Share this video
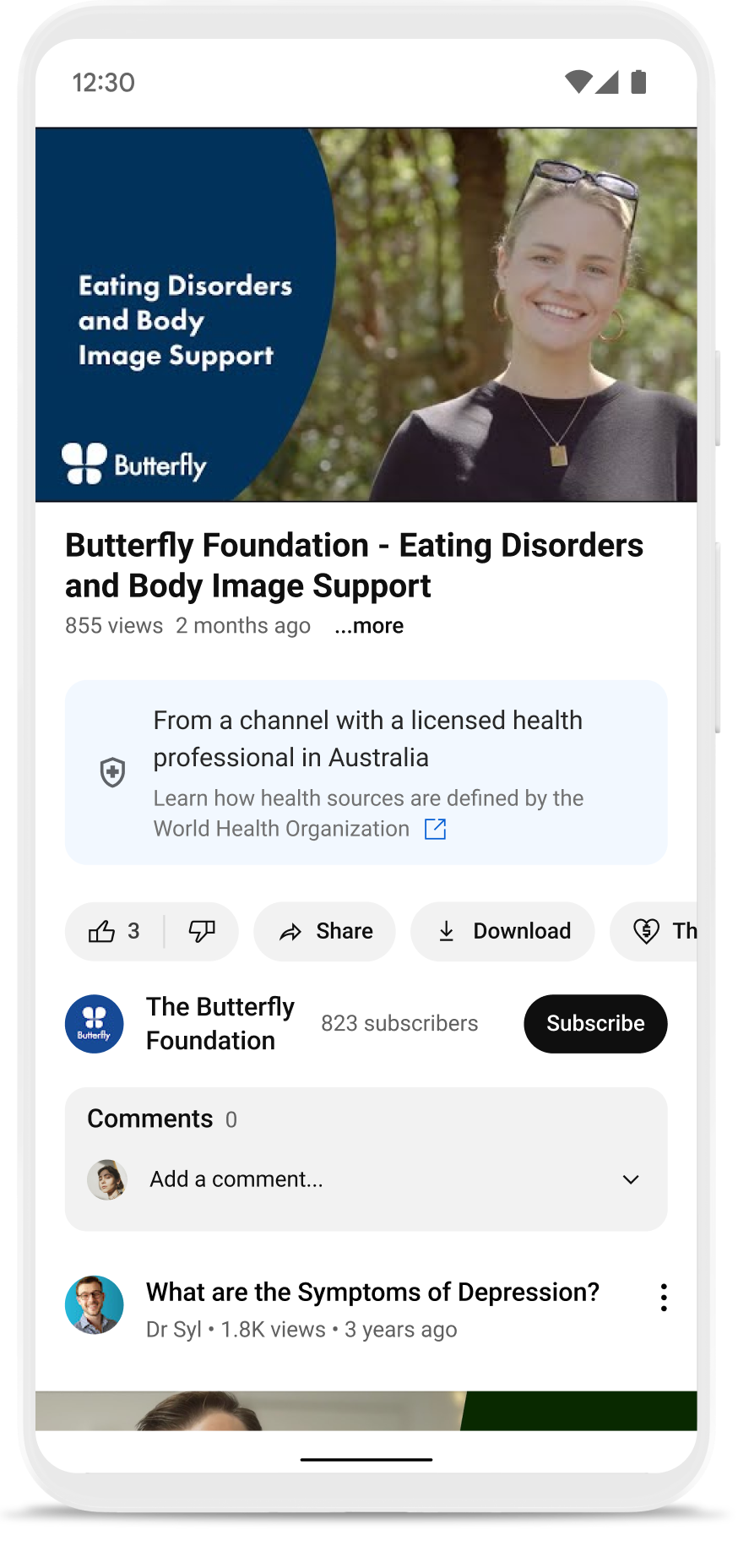Viewport: 738px width, 1568px height. [325, 931]
